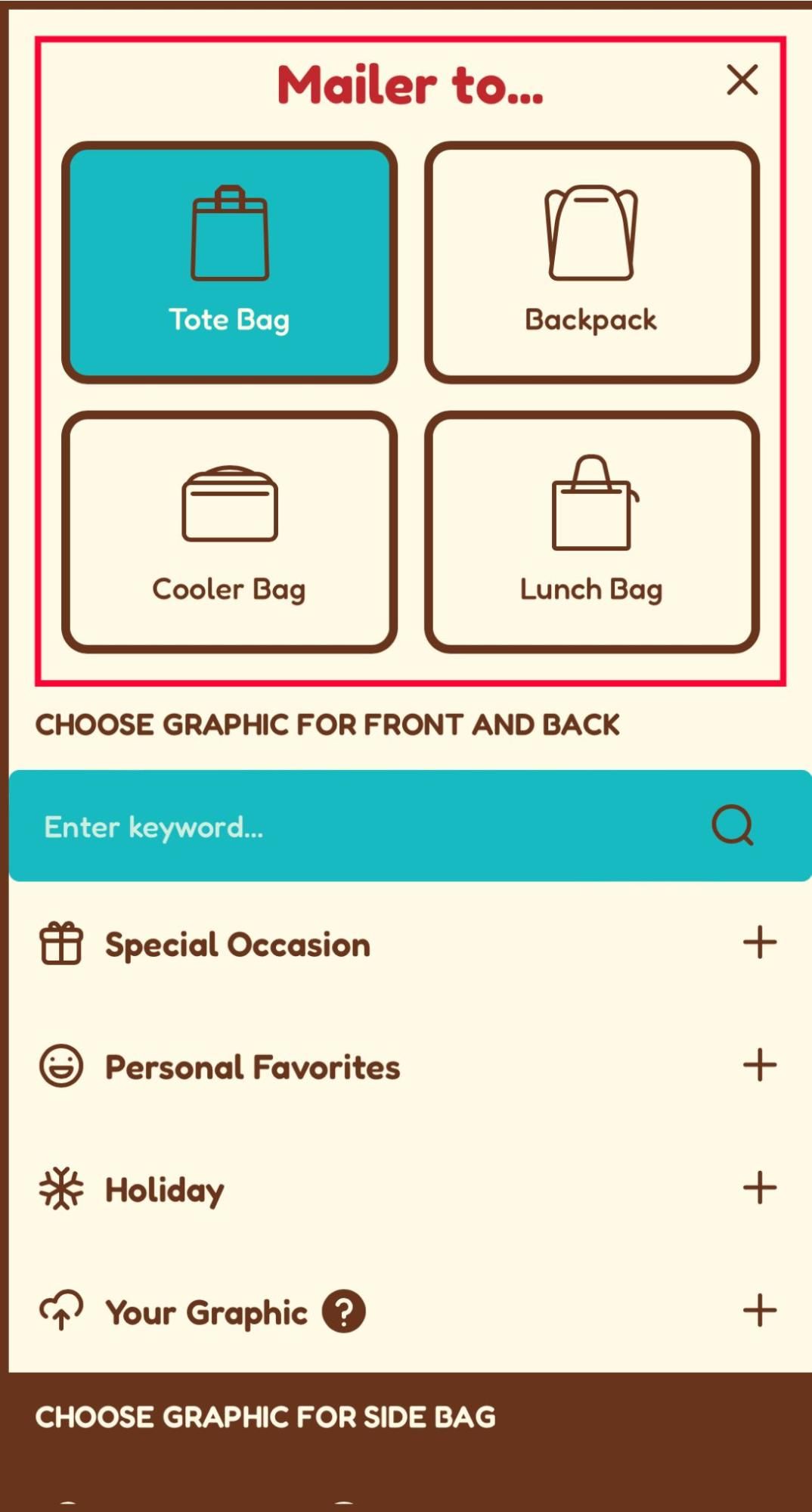Expand the Special Occasion category

(x=759, y=943)
